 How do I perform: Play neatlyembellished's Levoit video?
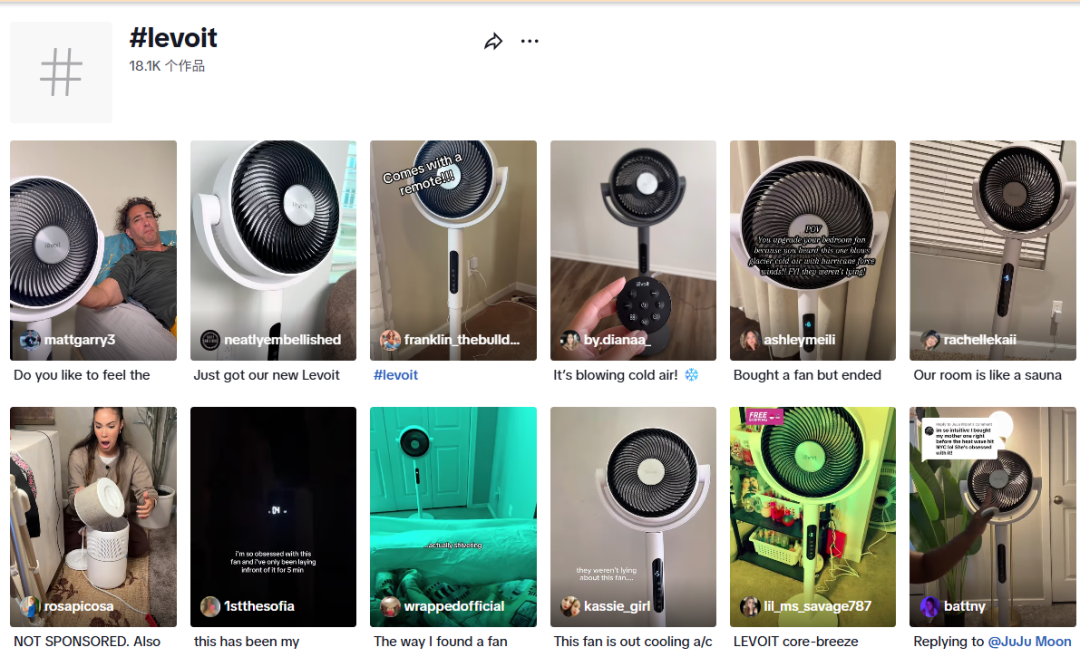pos(273,250)
